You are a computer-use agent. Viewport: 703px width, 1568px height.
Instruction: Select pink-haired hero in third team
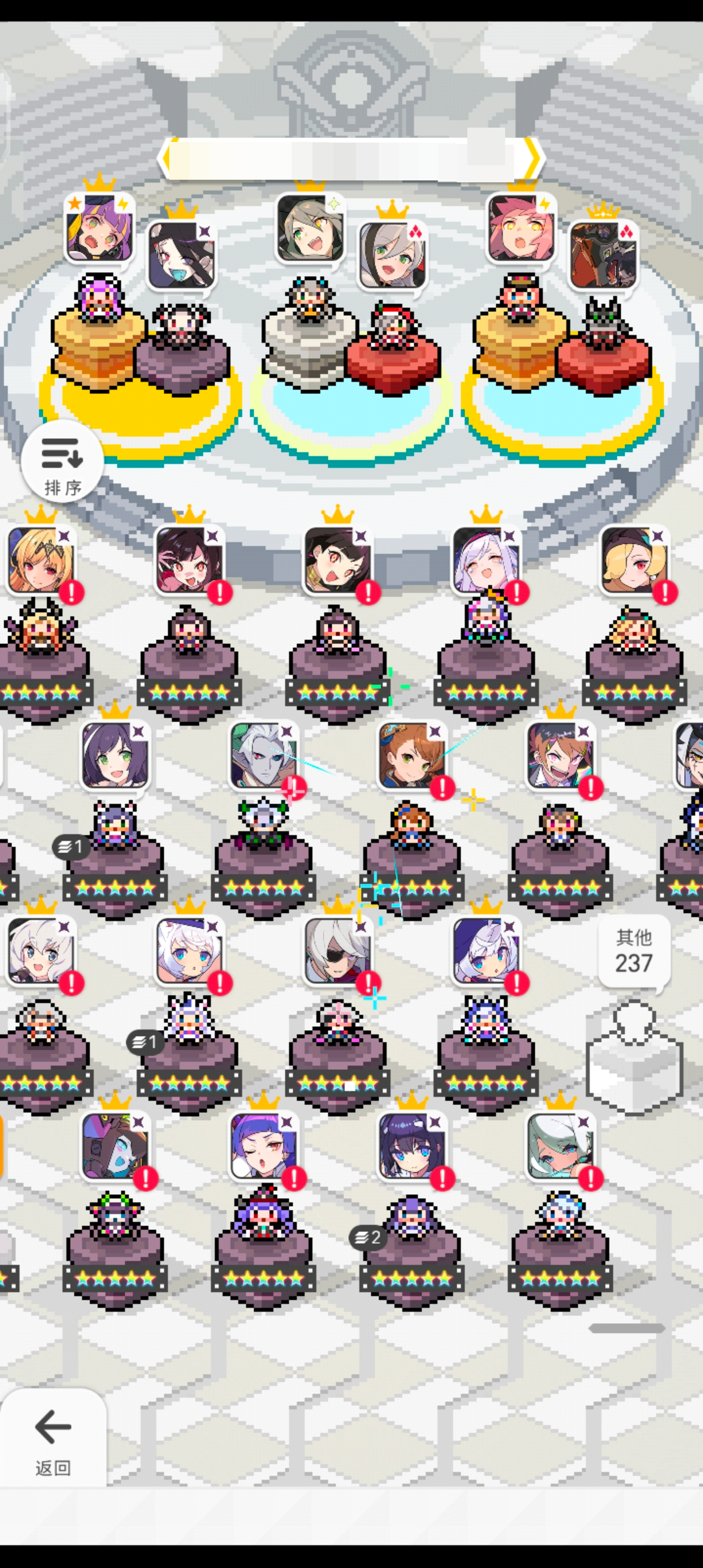521,229
